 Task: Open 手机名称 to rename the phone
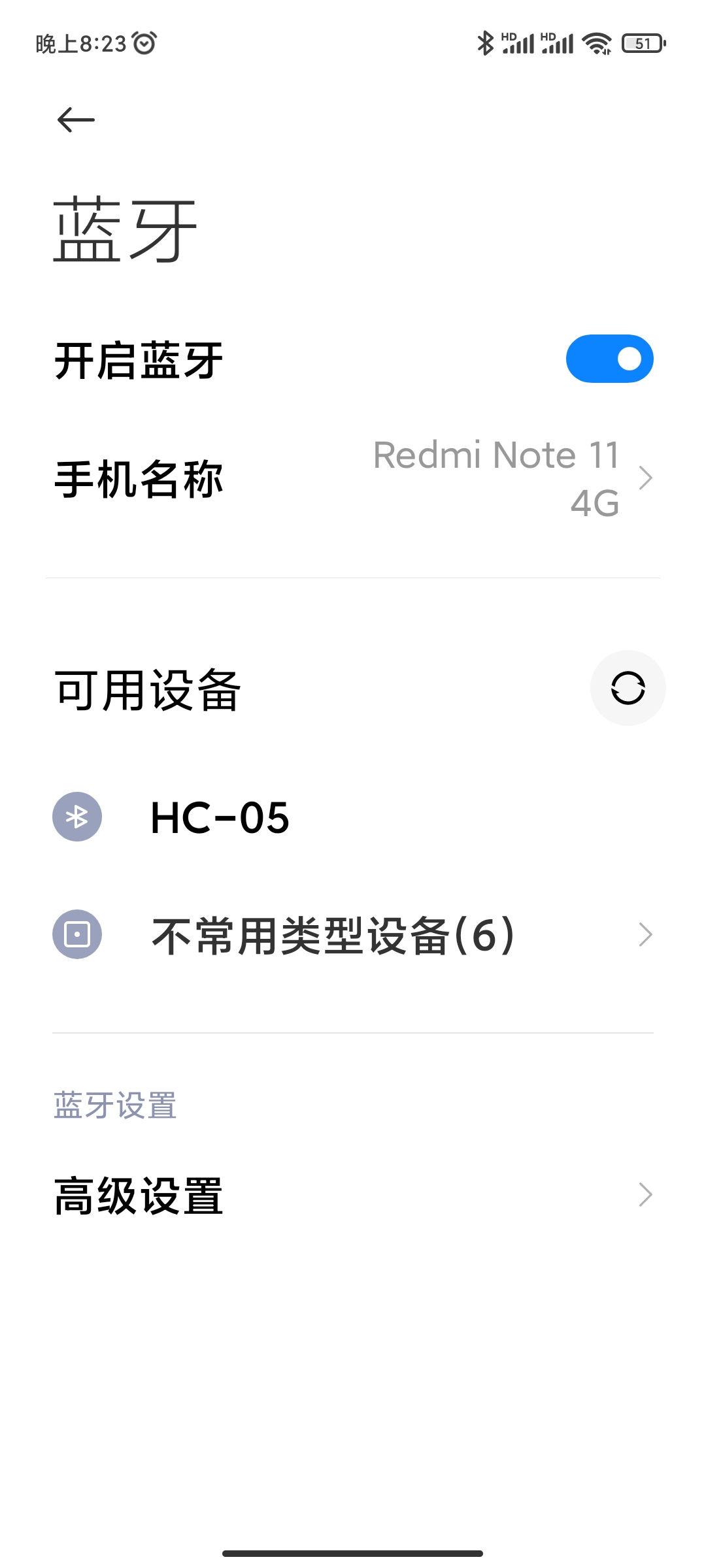click(353, 479)
